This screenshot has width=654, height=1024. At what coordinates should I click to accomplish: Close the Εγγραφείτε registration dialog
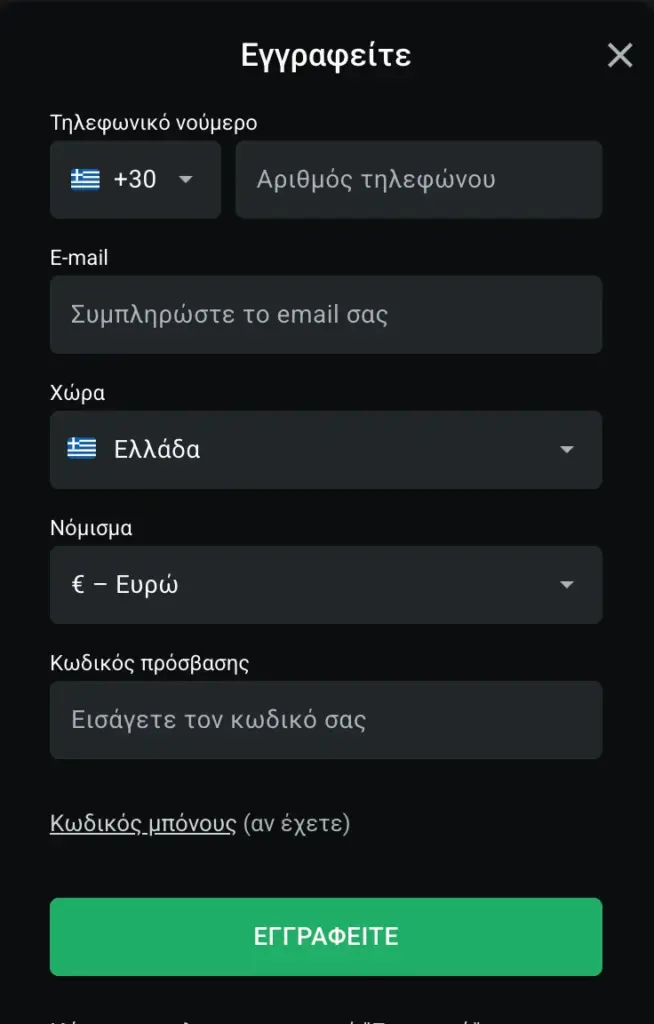point(620,56)
